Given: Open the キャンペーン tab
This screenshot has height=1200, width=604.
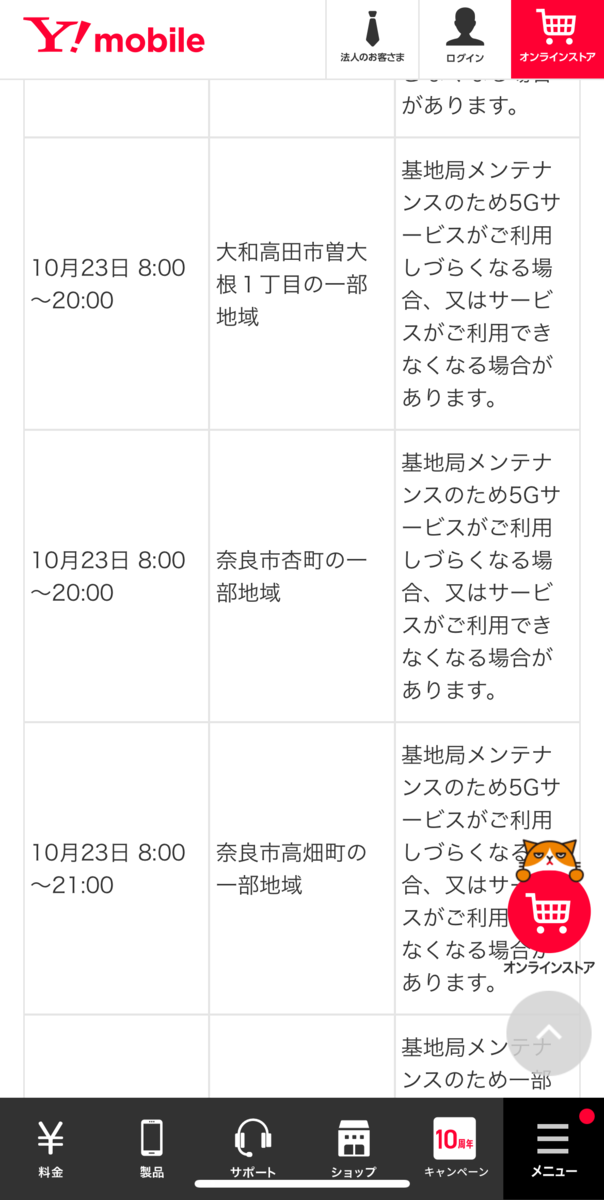Looking at the screenshot, I should point(455,1148).
